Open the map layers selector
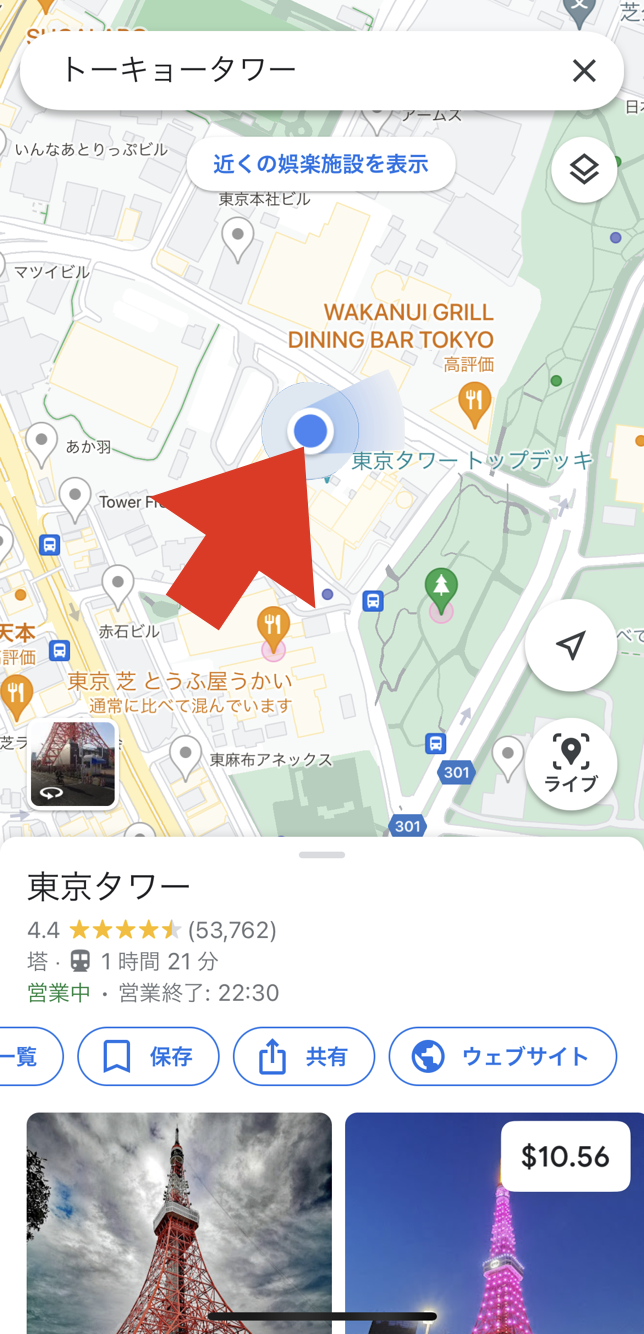This screenshot has width=644, height=1334. point(584,170)
